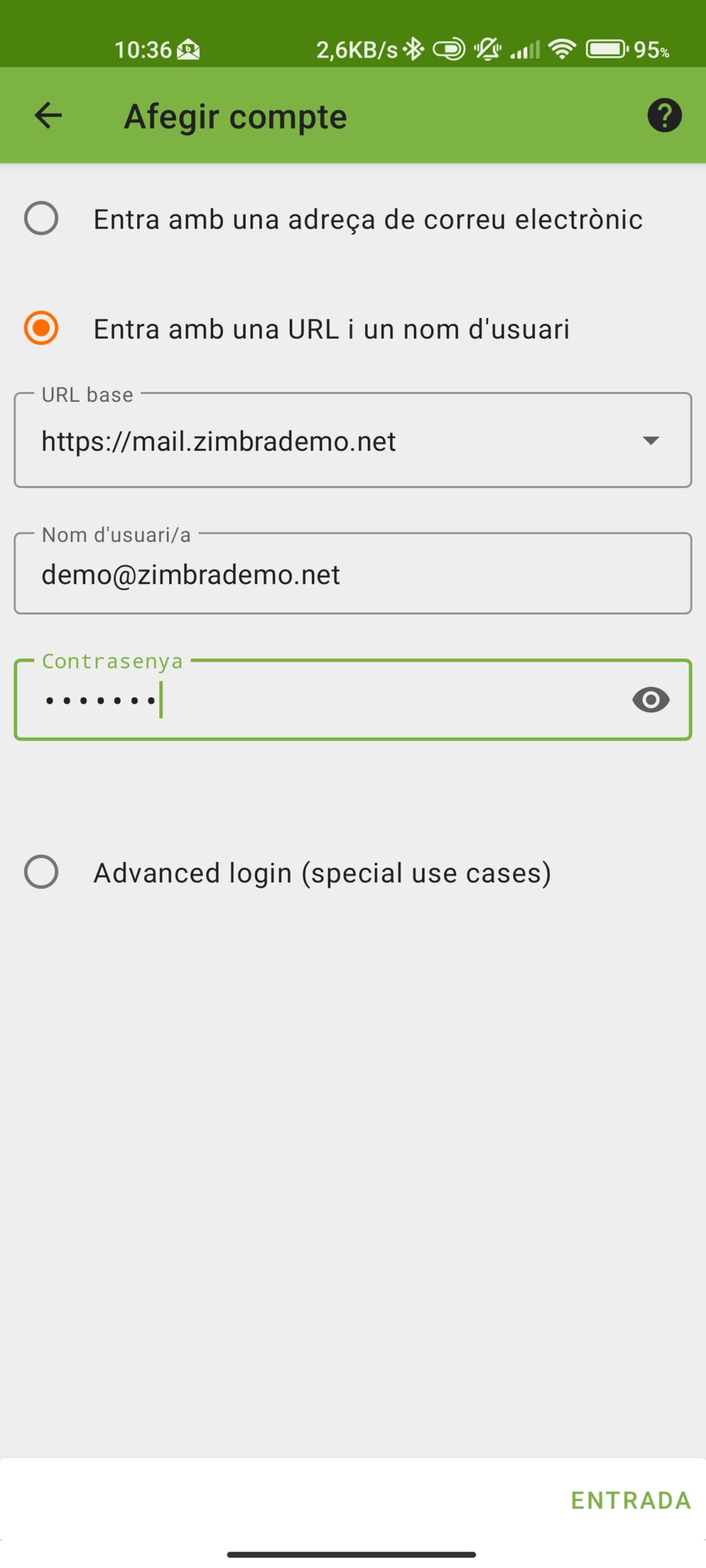Go back using the arrow icon
This screenshot has height=1568, width=706.
point(48,115)
